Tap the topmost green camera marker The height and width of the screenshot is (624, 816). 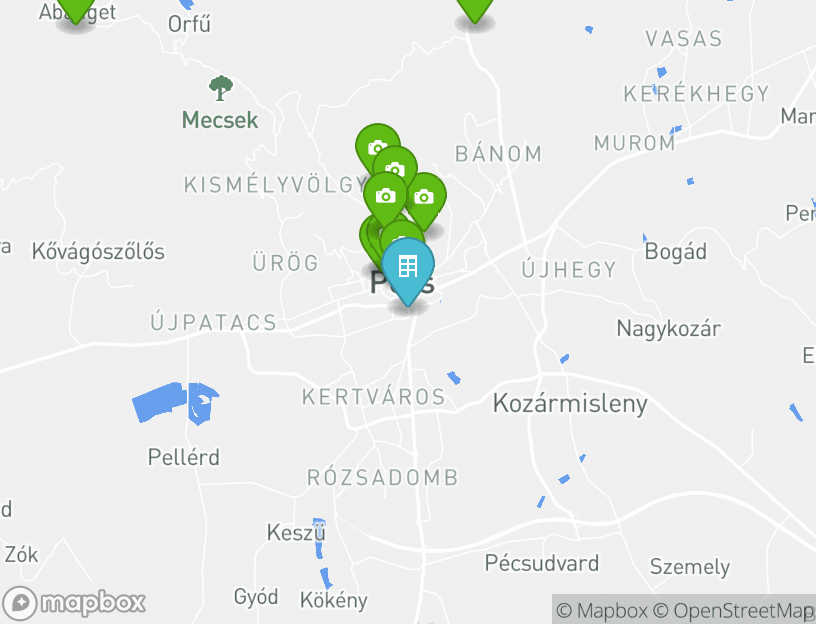[x=376, y=146]
